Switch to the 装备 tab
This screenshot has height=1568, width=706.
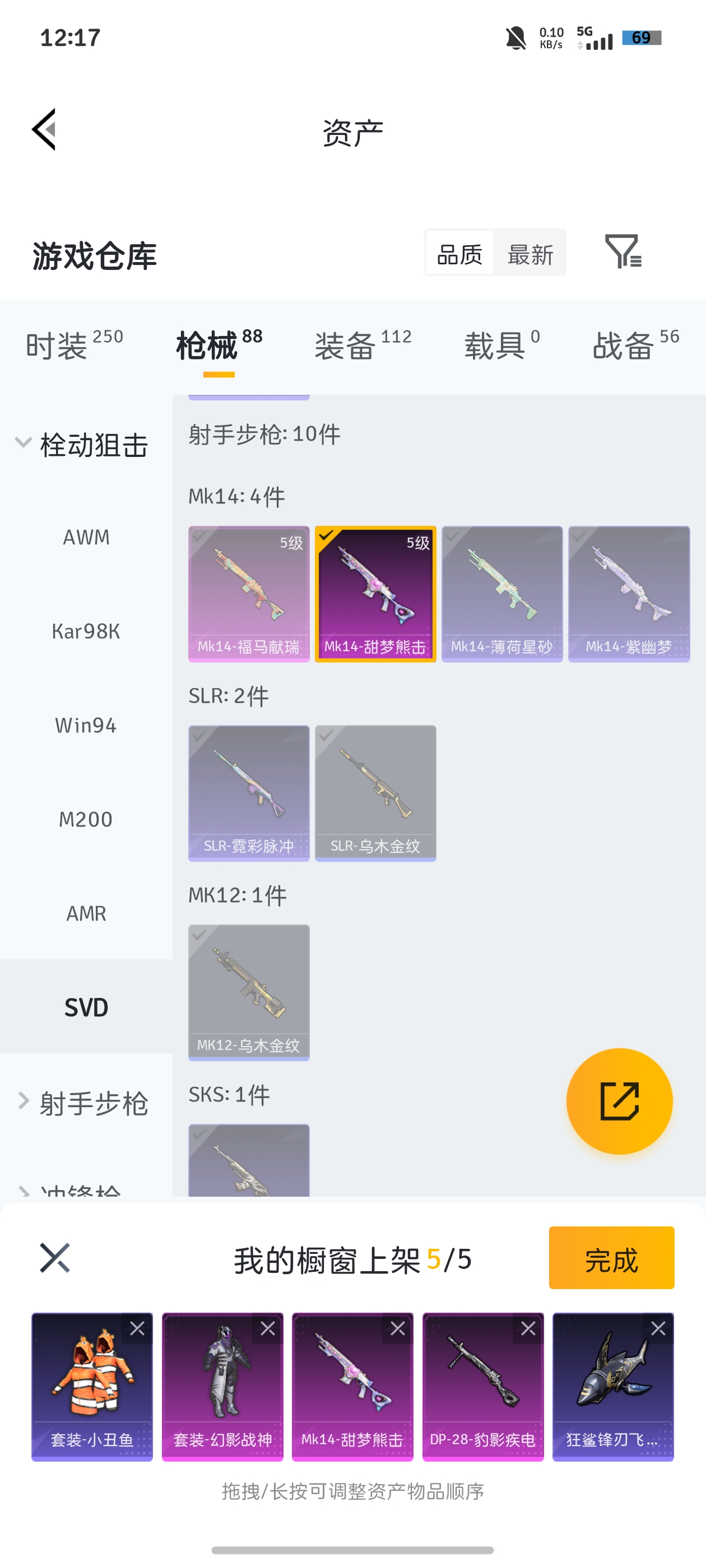click(363, 345)
